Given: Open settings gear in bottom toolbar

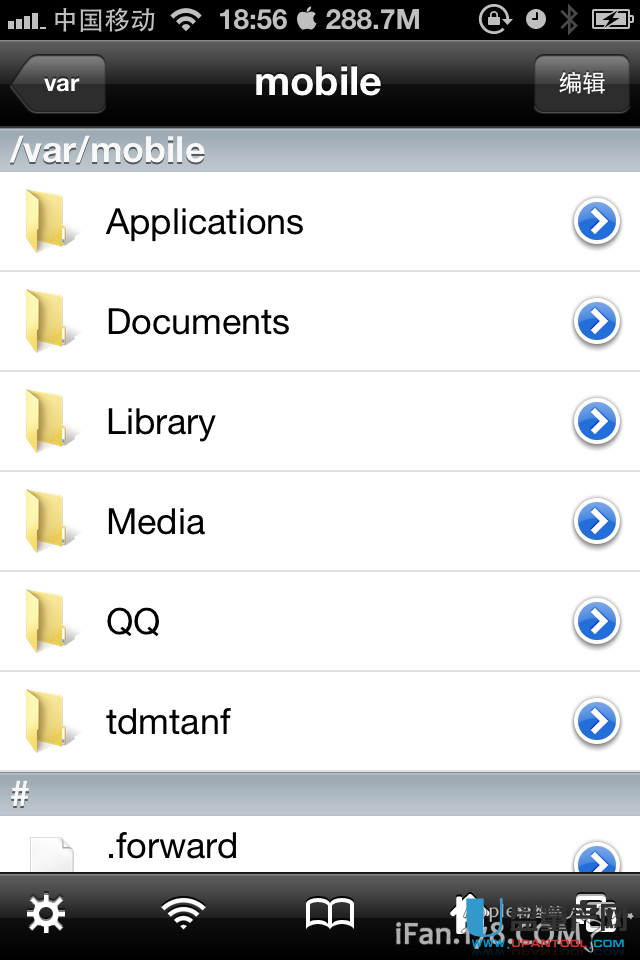Looking at the screenshot, I should [46, 914].
